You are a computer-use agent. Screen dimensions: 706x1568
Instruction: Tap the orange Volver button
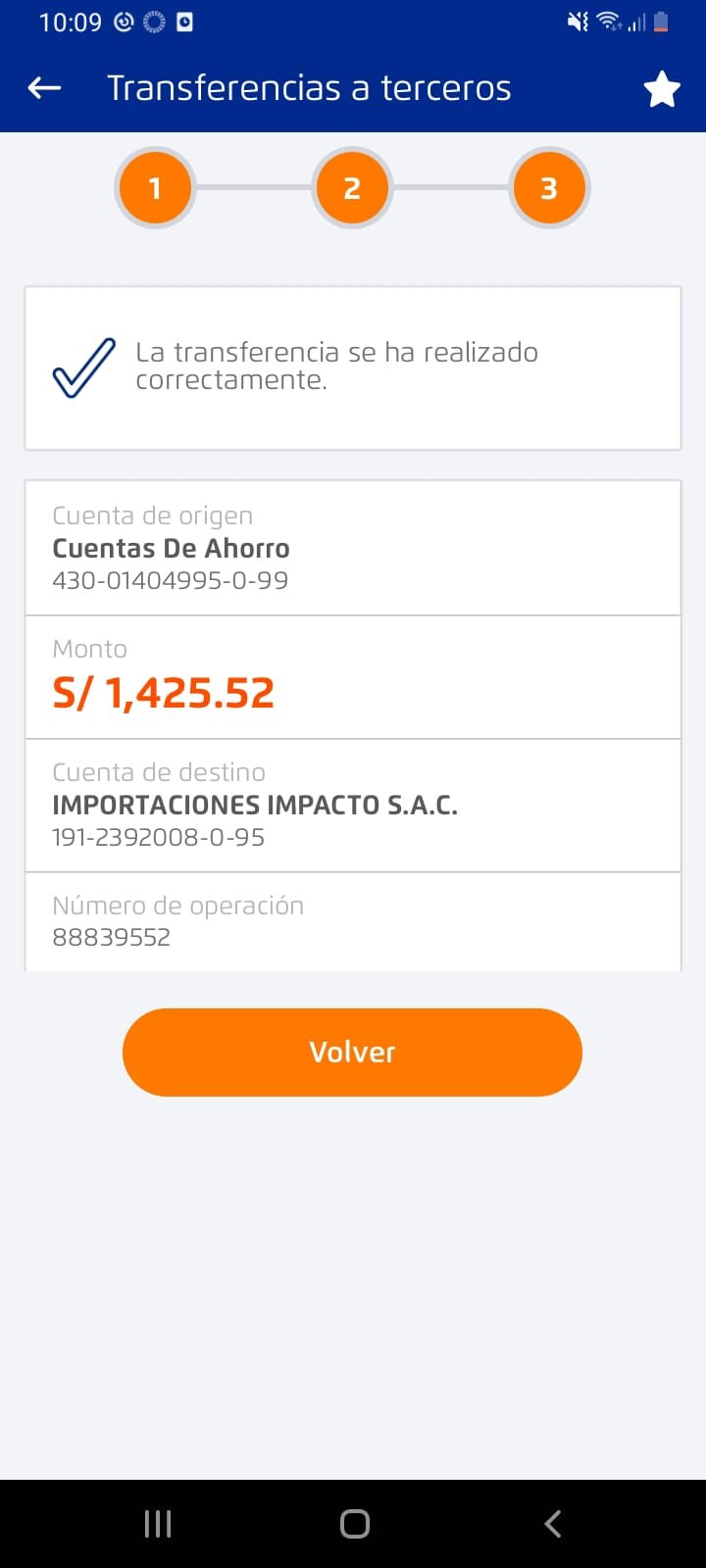click(x=352, y=1052)
